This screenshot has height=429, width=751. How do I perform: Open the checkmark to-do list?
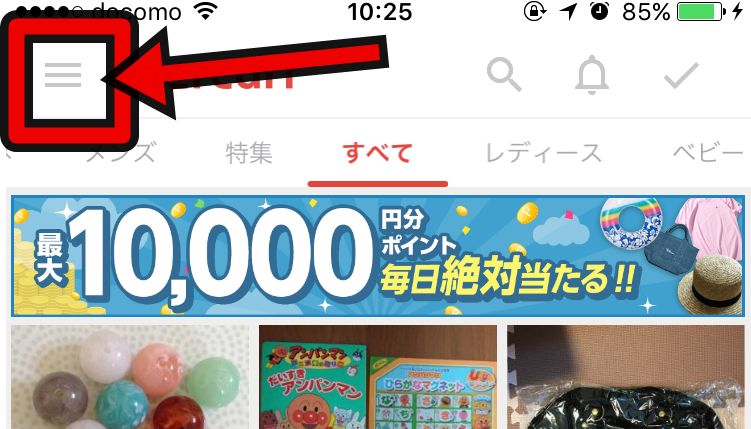(x=681, y=74)
